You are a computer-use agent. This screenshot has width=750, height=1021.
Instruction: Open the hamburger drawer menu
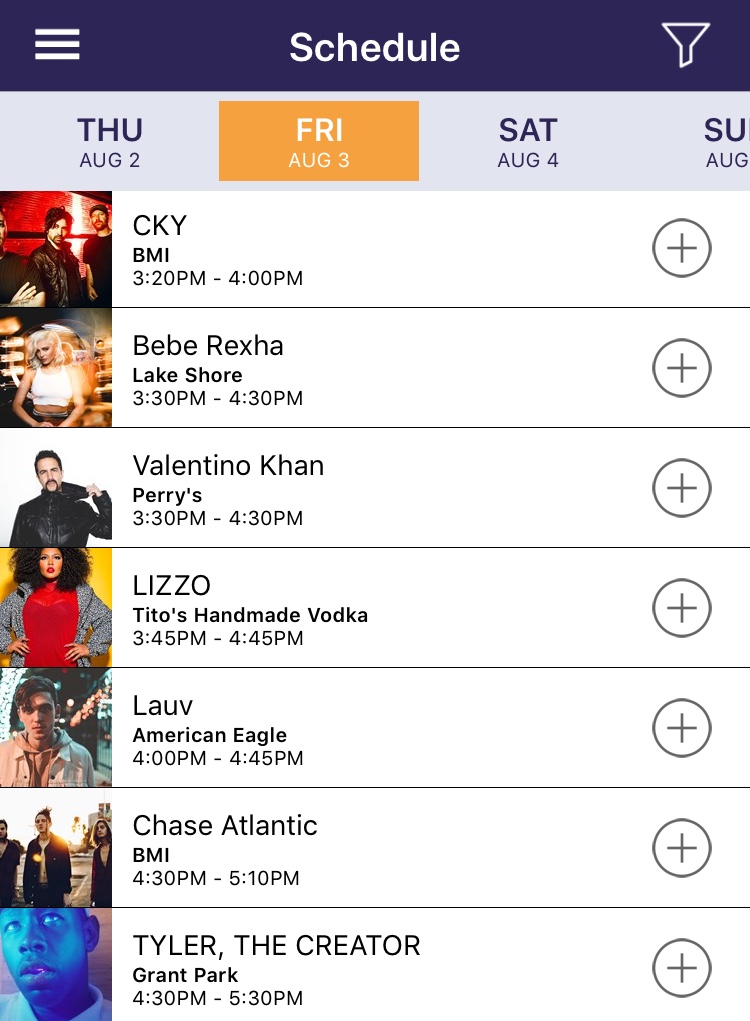click(57, 45)
